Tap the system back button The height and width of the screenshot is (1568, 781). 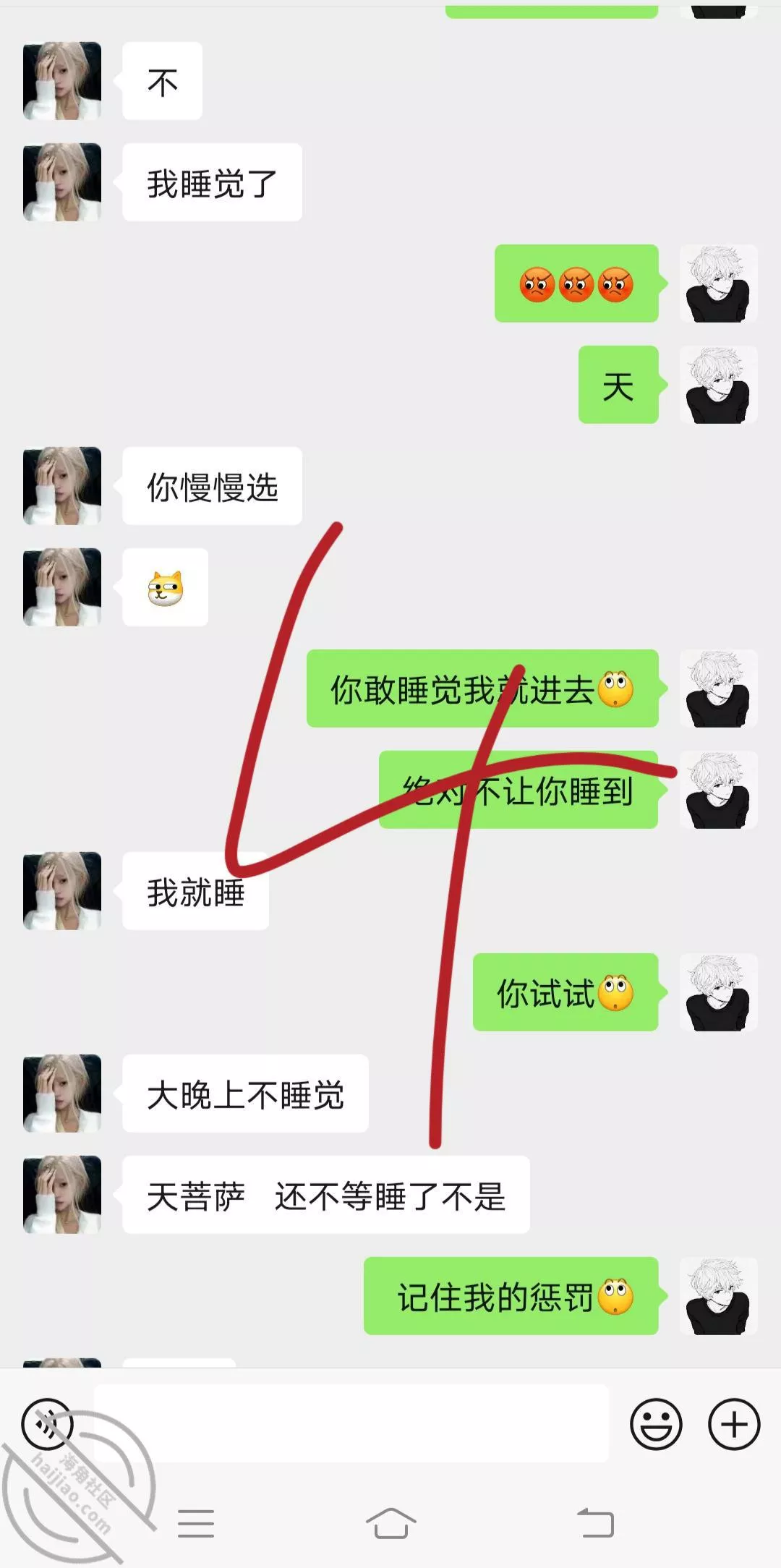point(595,1522)
